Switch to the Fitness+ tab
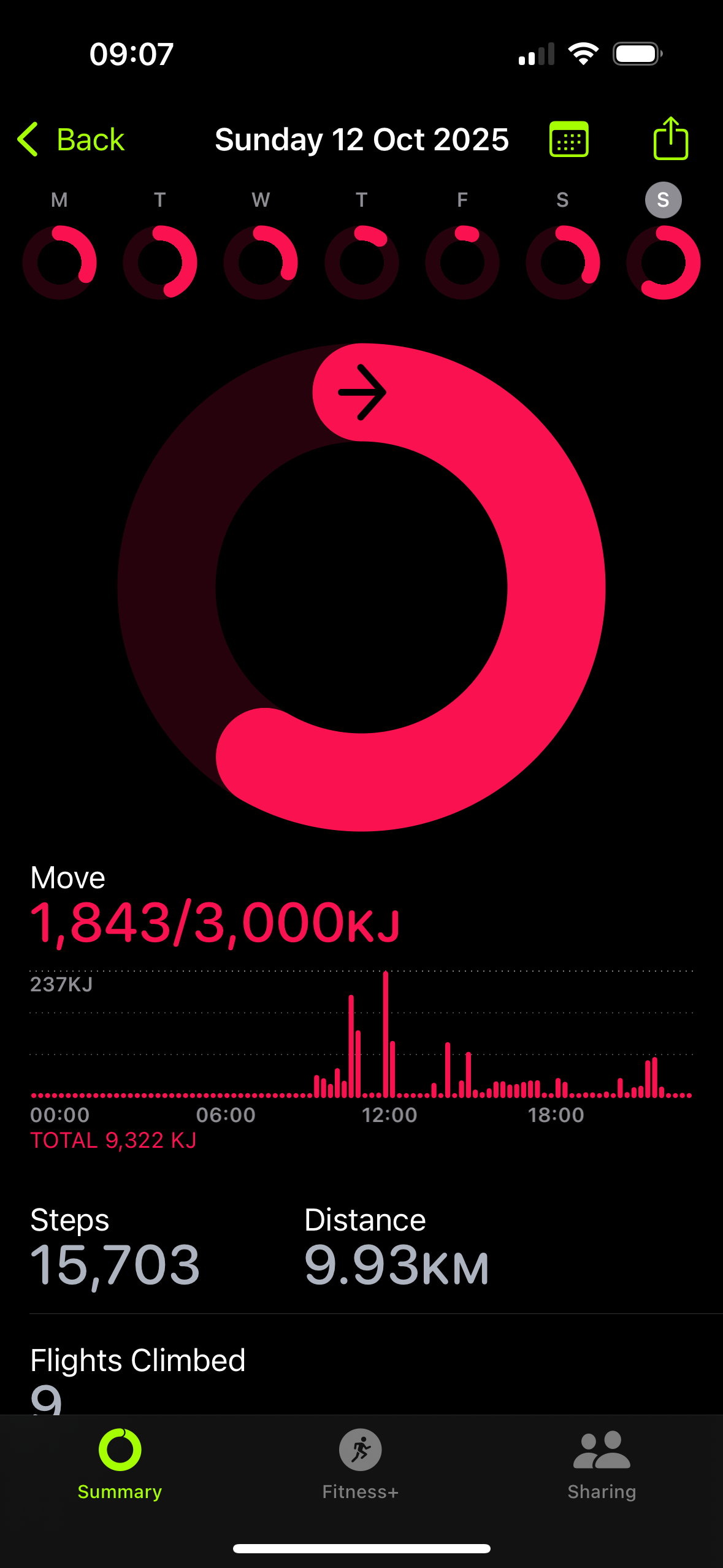The height and width of the screenshot is (1568, 723). click(x=361, y=1464)
